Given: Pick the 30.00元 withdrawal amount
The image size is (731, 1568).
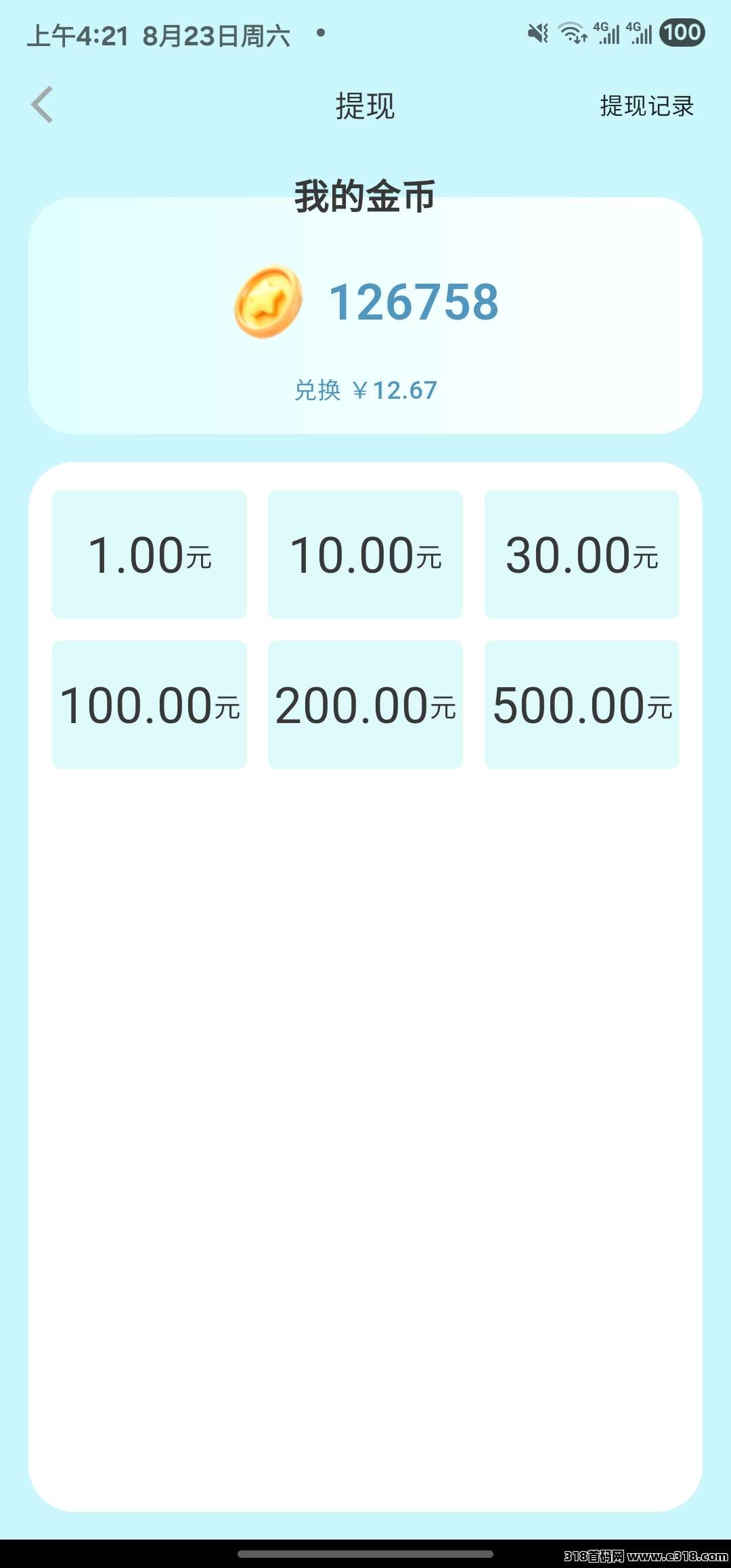Looking at the screenshot, I should pyautogui.click(x=581, y=554).
